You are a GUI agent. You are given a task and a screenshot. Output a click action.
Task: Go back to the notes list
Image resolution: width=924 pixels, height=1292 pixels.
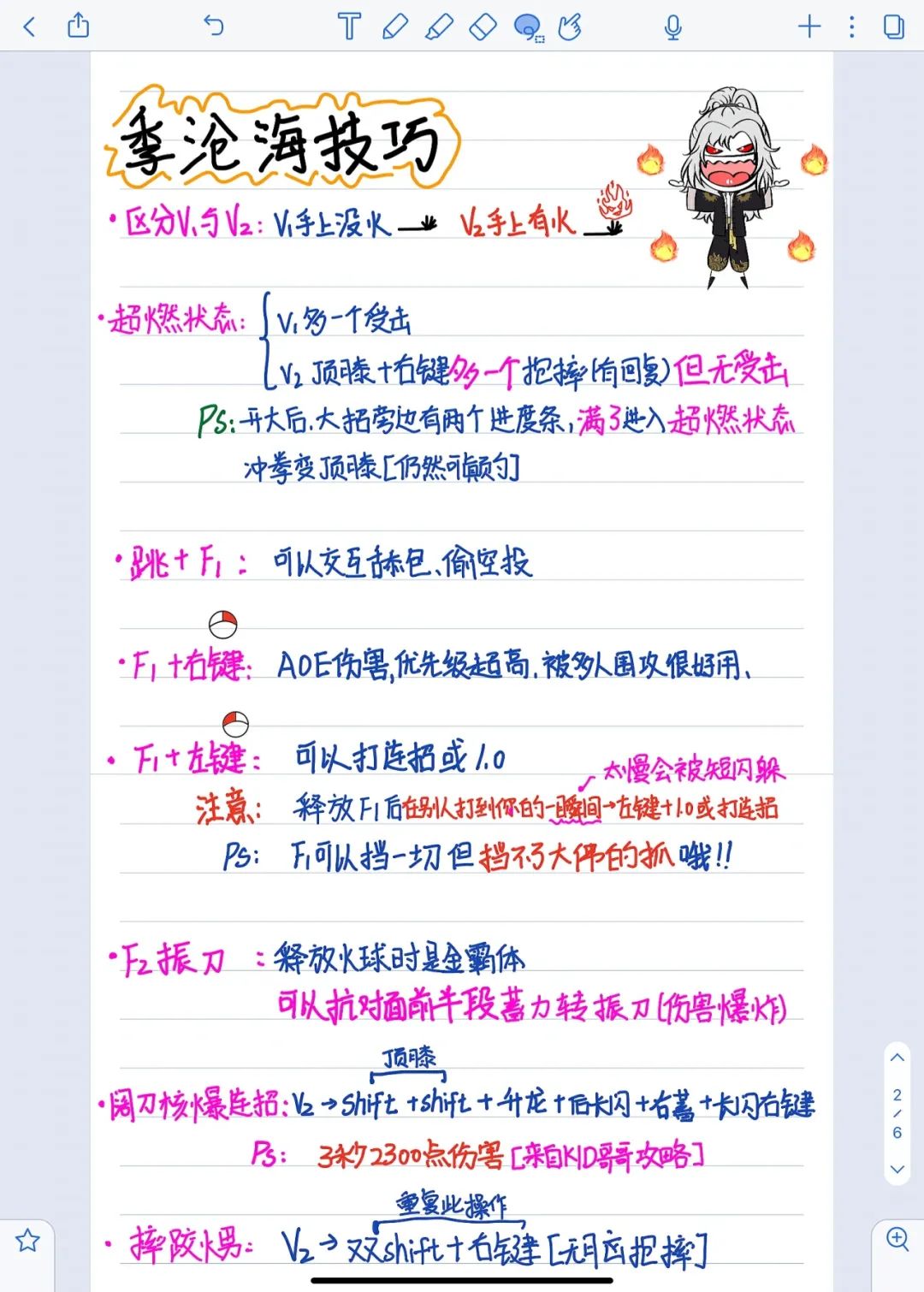click(x=29, y=27)
